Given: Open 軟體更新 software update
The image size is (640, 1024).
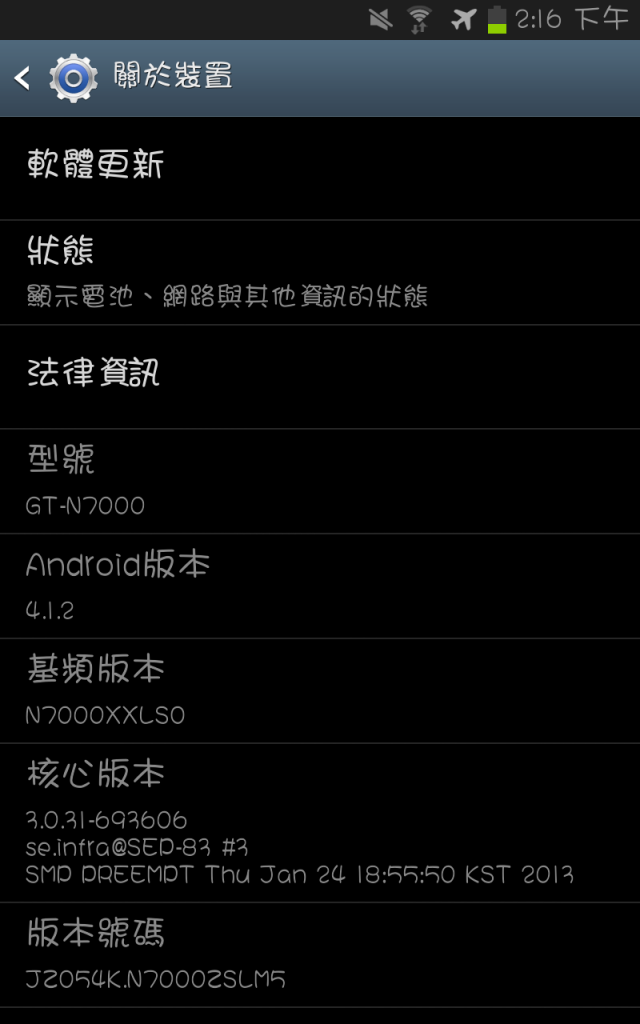Looking at the screenshot, I should click(x=320, y=168).
